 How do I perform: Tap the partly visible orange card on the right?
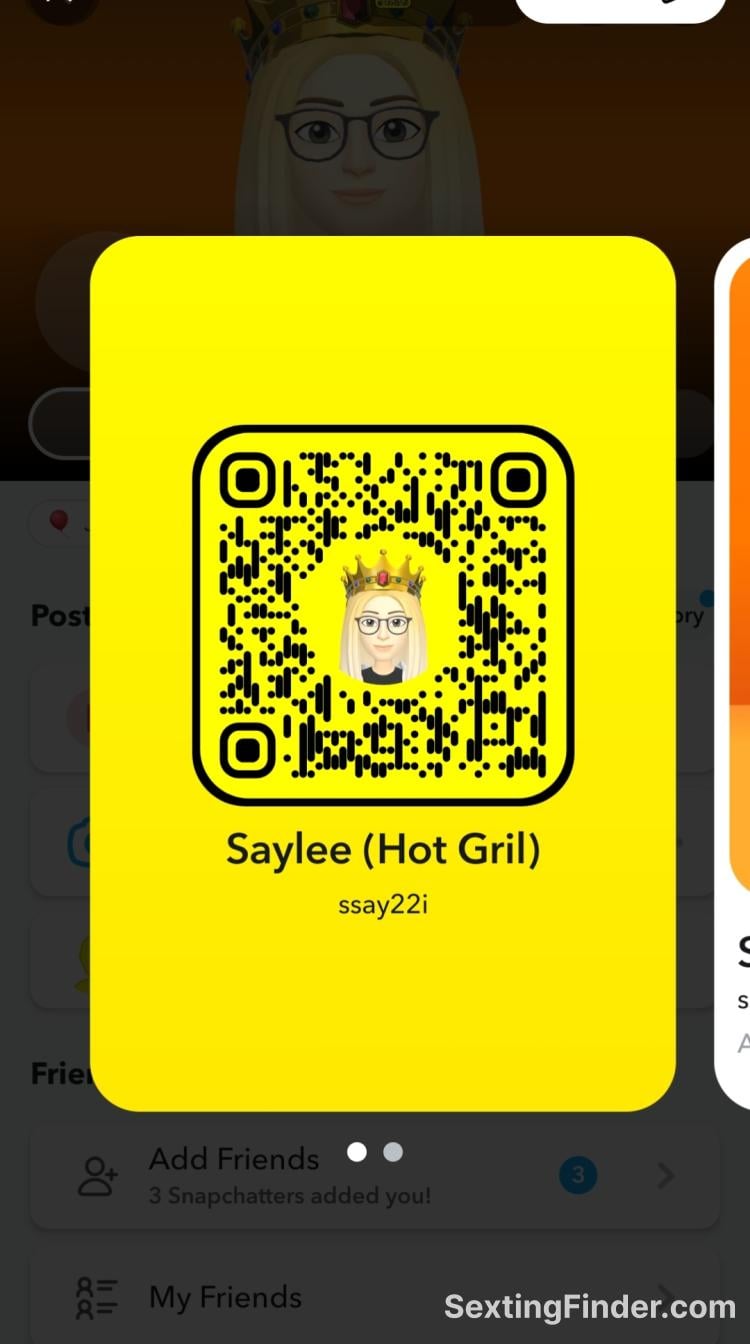click(733, 673)
